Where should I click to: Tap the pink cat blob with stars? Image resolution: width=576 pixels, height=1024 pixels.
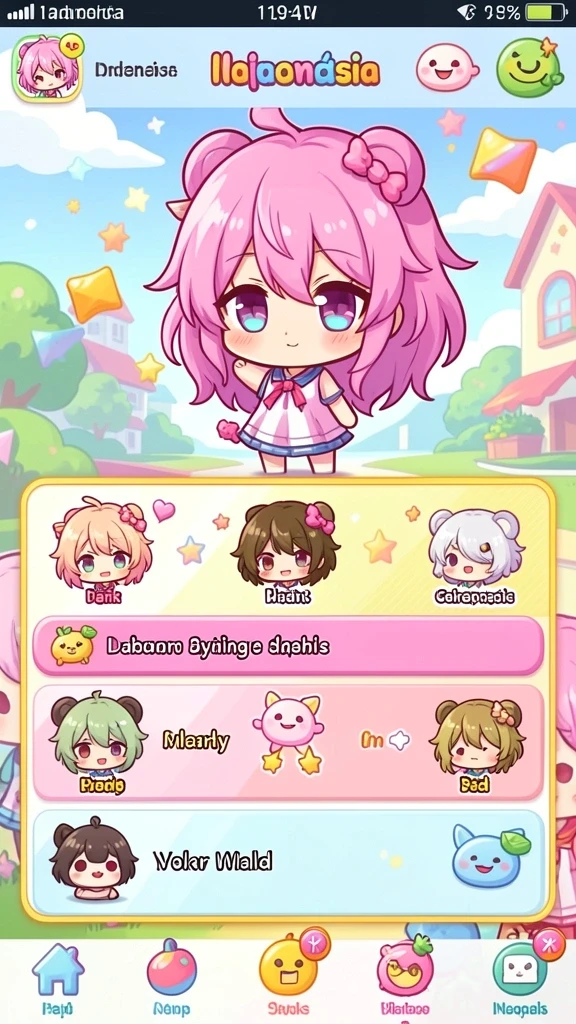coord(289,732)
